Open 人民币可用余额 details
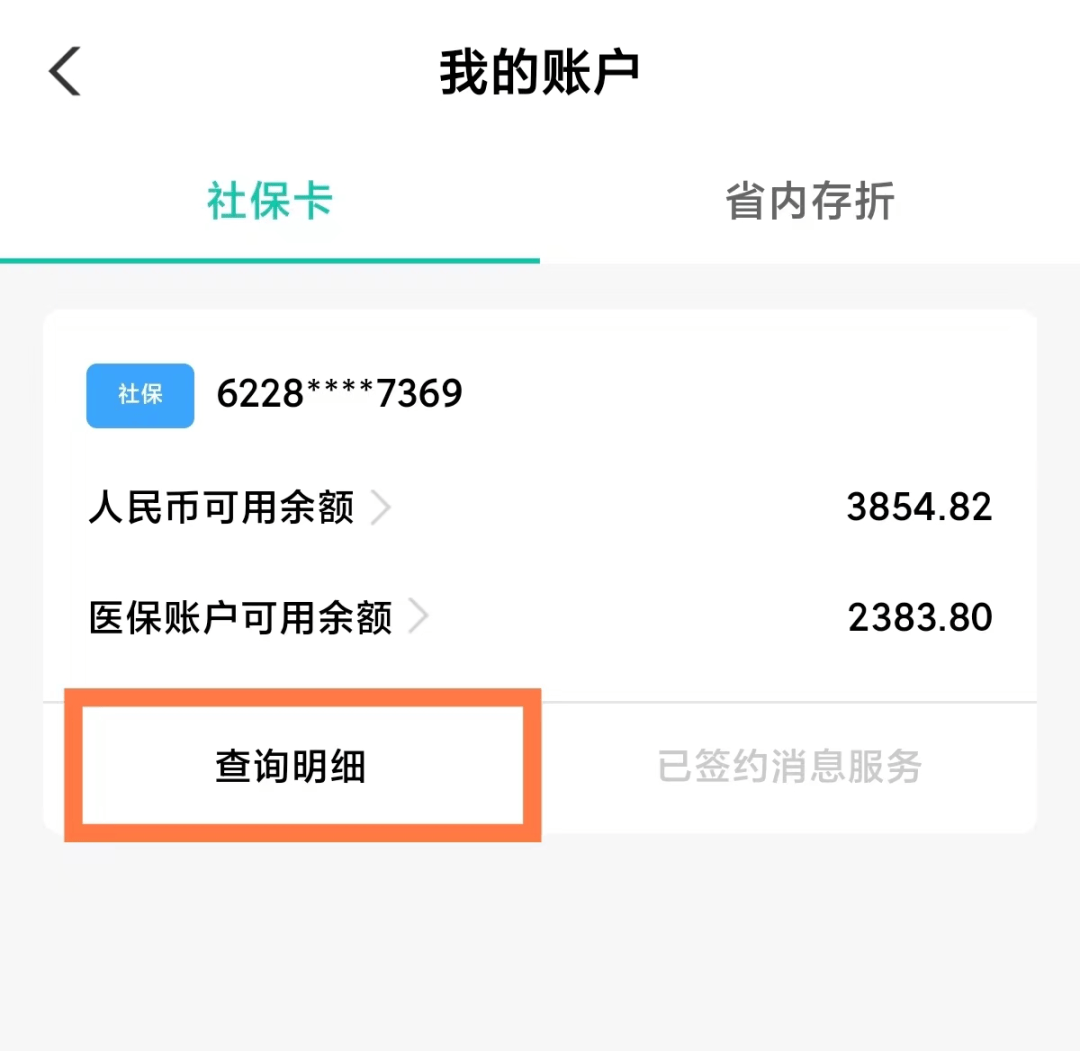This screenshot has width=1080, height=1051. pos(240,508)
